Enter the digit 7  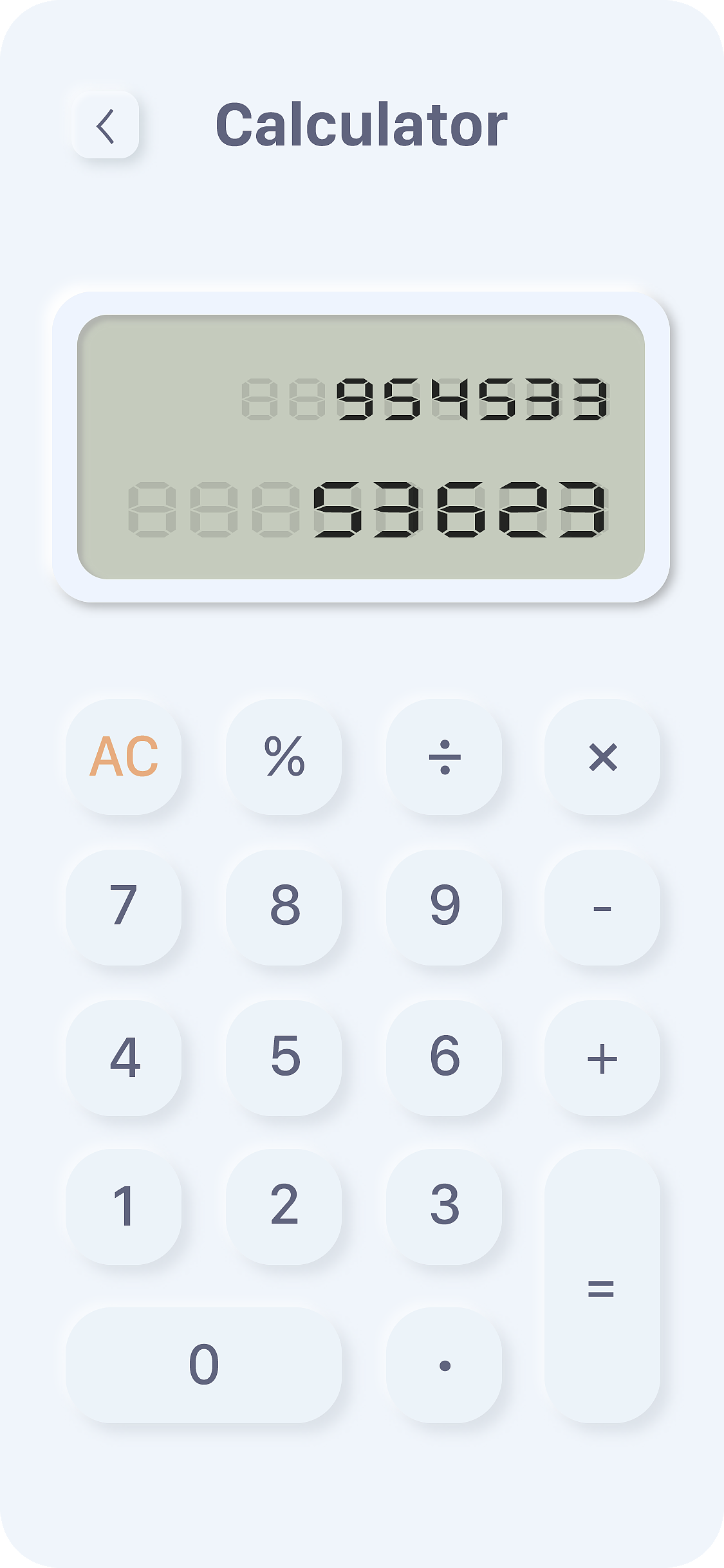click(124, 908)
